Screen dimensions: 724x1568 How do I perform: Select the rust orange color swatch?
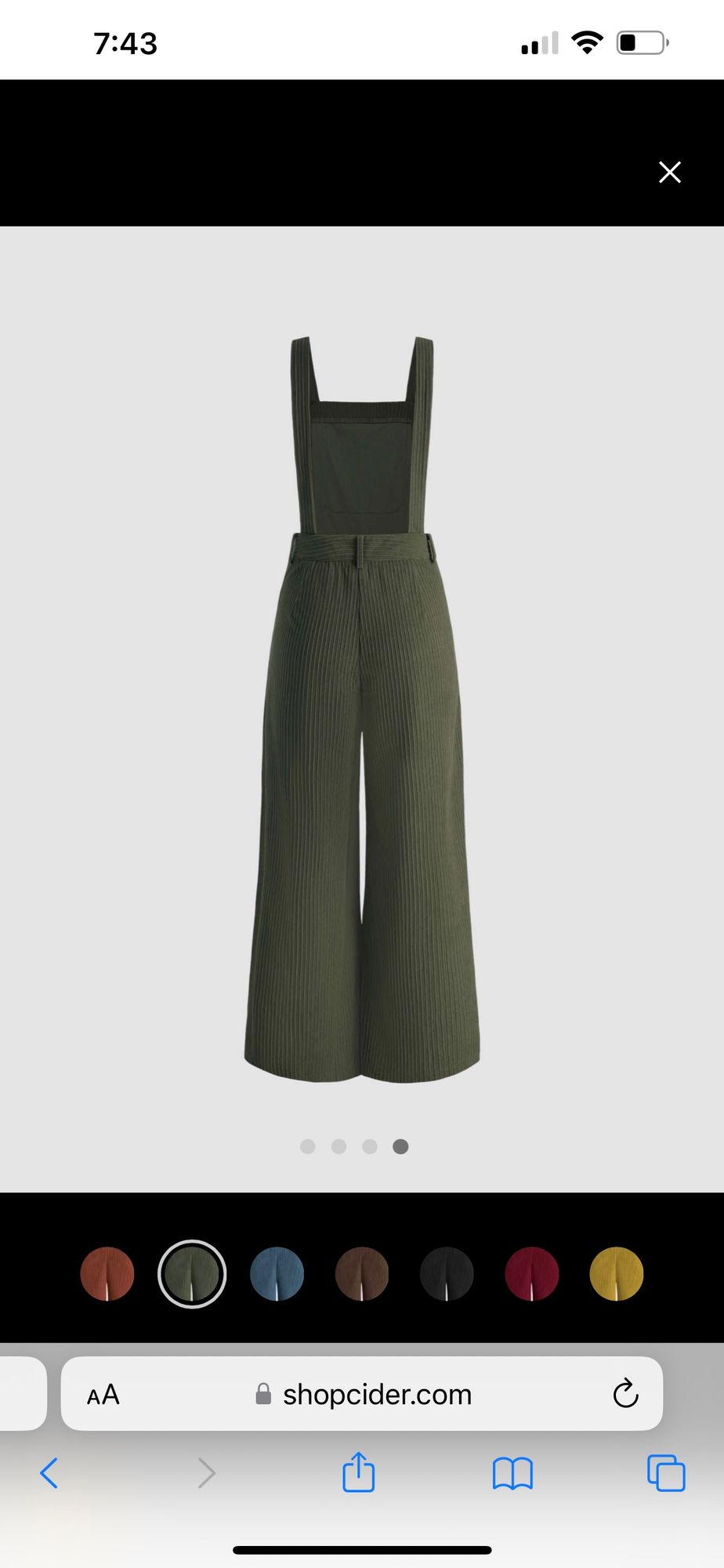click(x=107, y=1274)
